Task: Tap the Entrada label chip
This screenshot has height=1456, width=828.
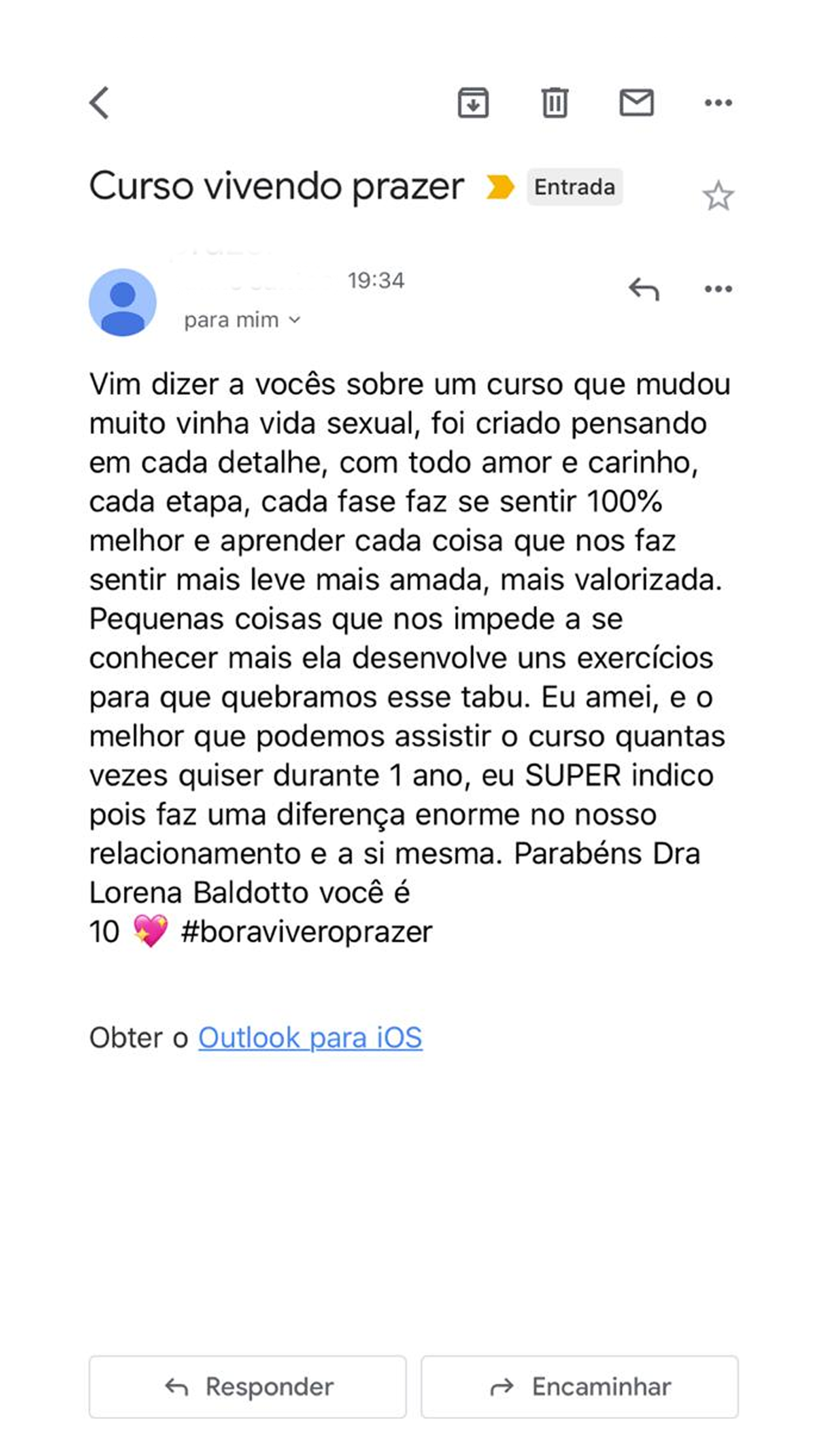Action: 574,187
